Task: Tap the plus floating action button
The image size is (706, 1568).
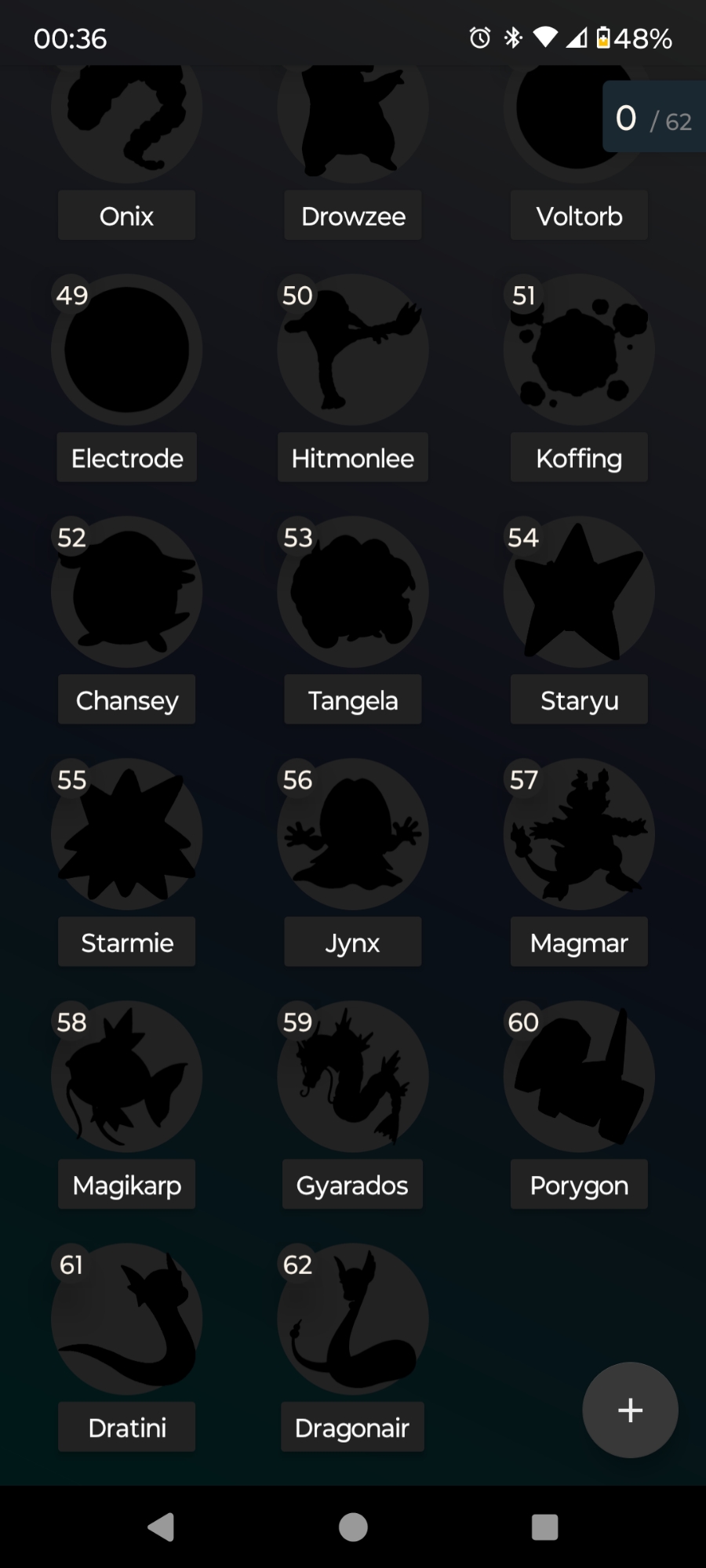Action: (630, 1410)
